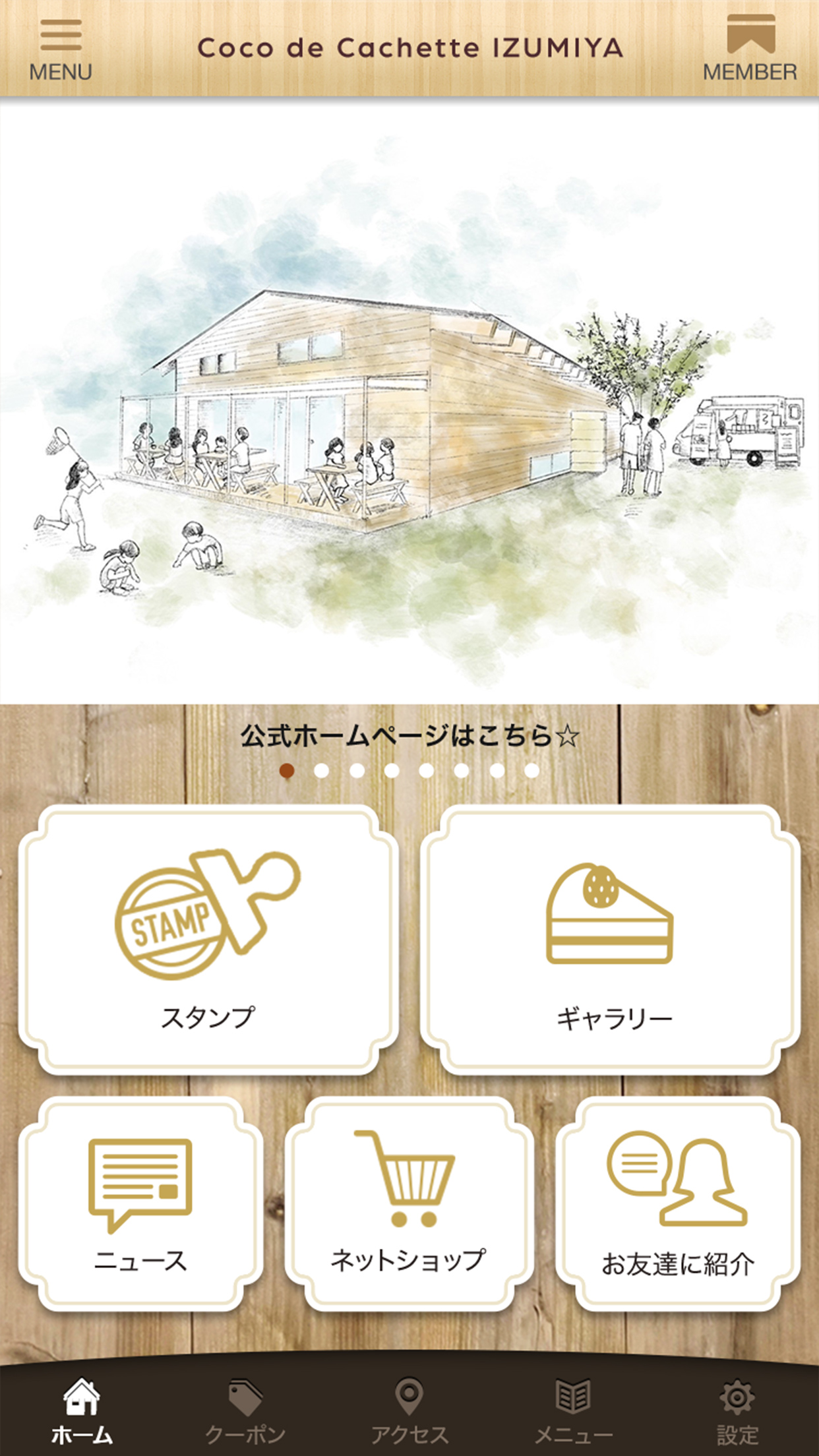
Task: Tap お友達に紹介 to invite friends
Action: [677, 1204]
